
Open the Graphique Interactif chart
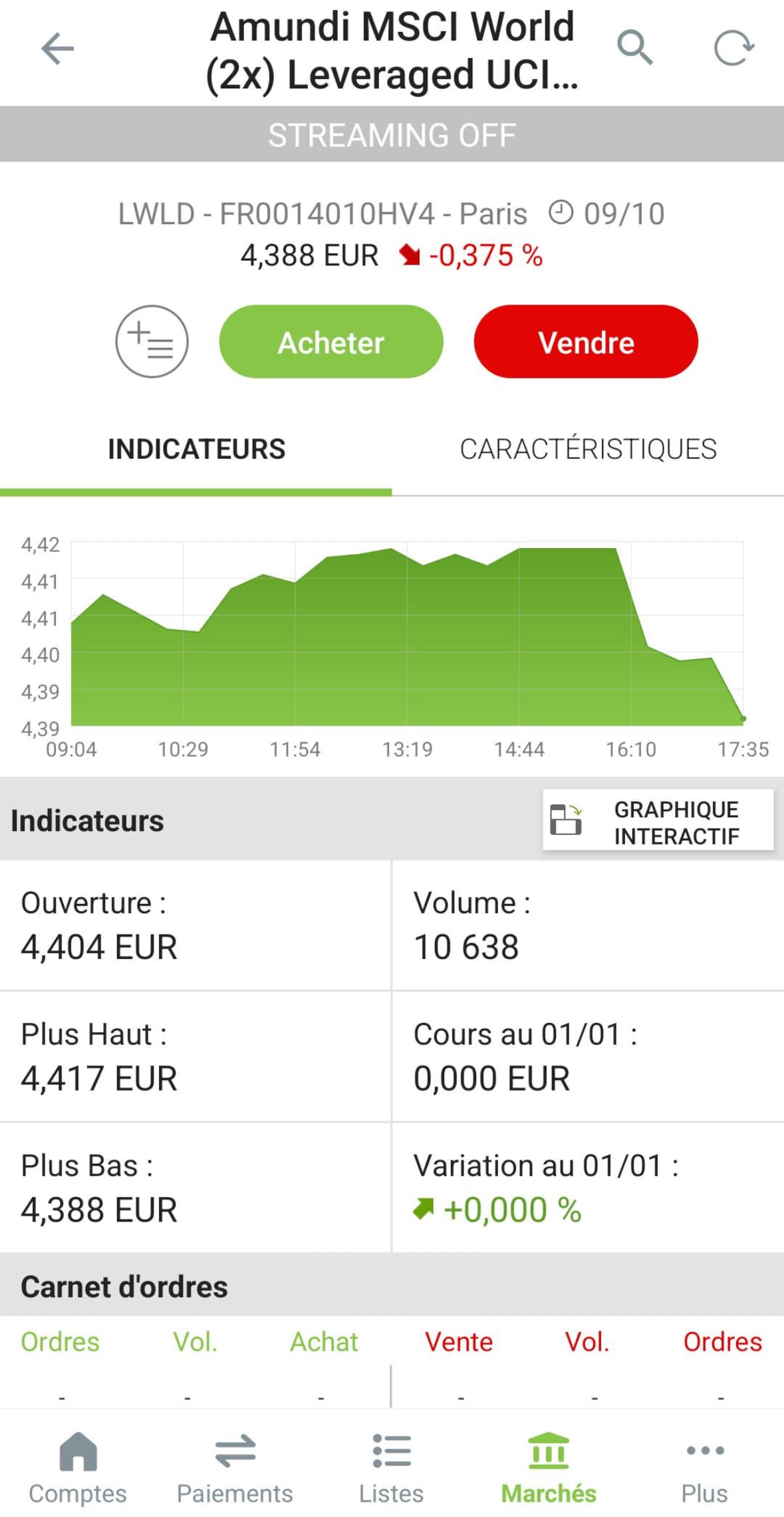pyautogui.click(x=658, y=820)
